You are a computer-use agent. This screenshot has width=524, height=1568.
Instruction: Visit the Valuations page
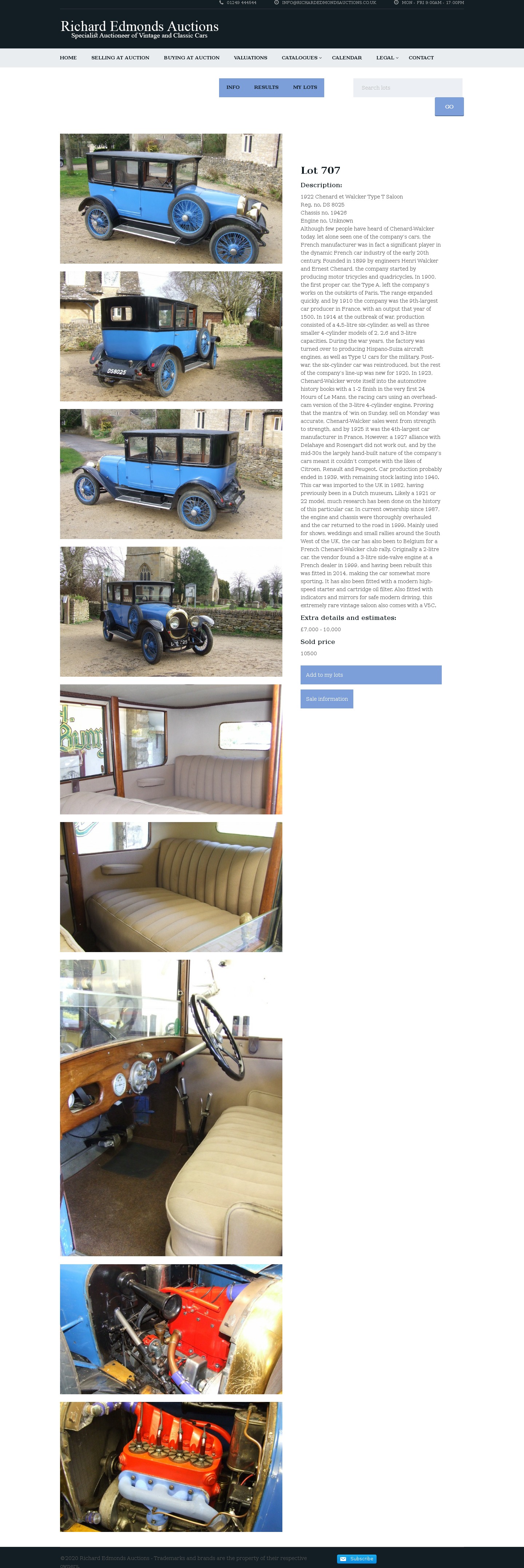[250, 58]
